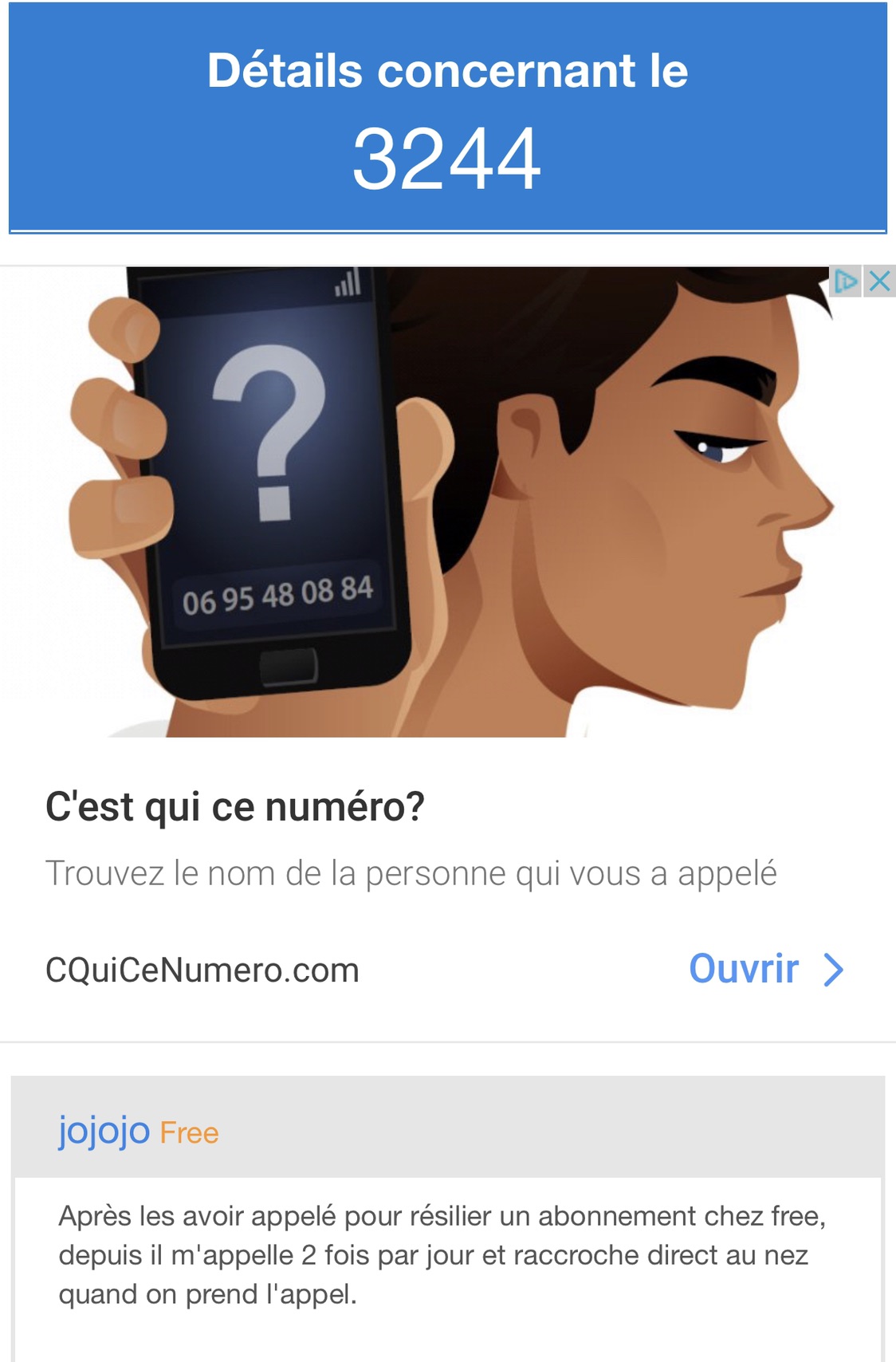Open the 'C'est qui ce numéro?' ad headline

[x=235, y=806]
